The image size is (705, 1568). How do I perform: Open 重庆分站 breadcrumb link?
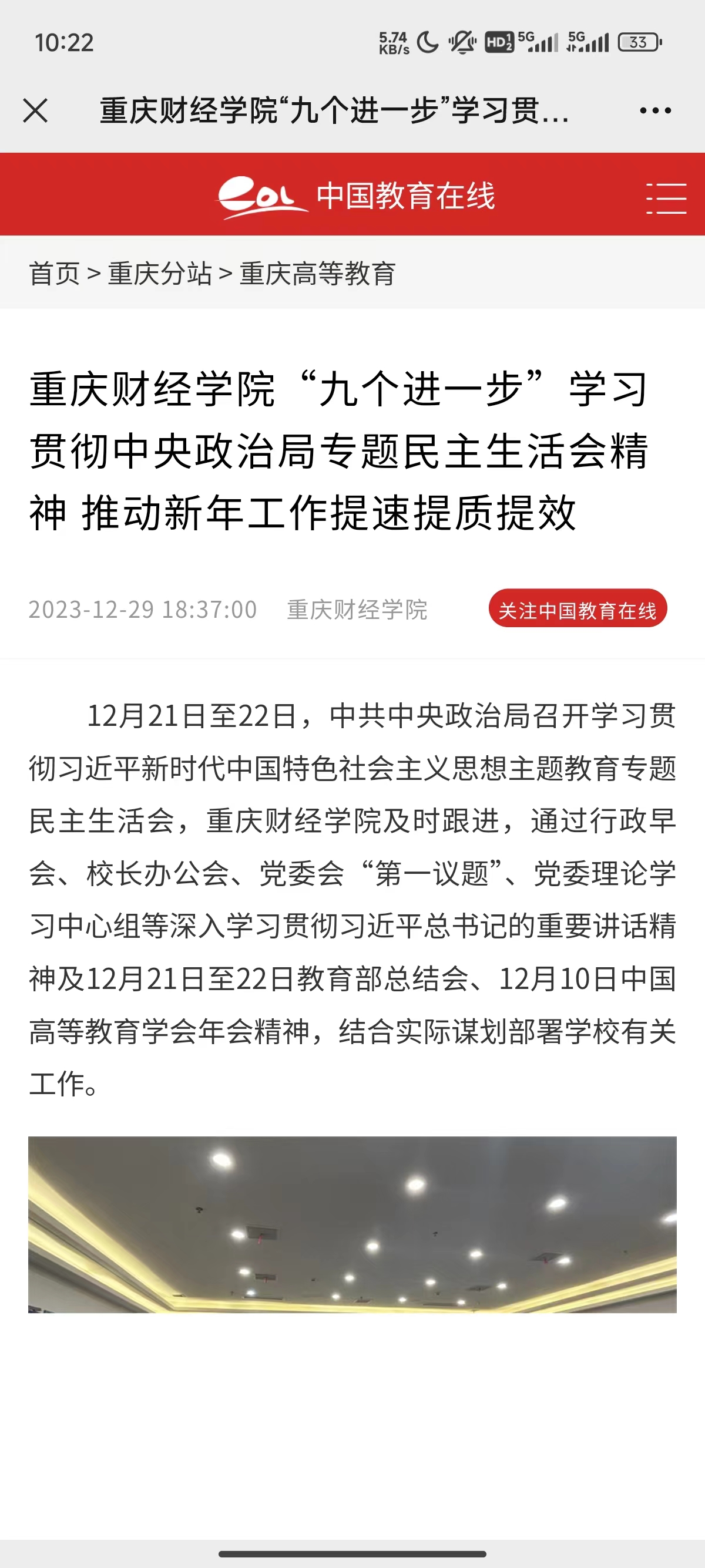point(160,273)
